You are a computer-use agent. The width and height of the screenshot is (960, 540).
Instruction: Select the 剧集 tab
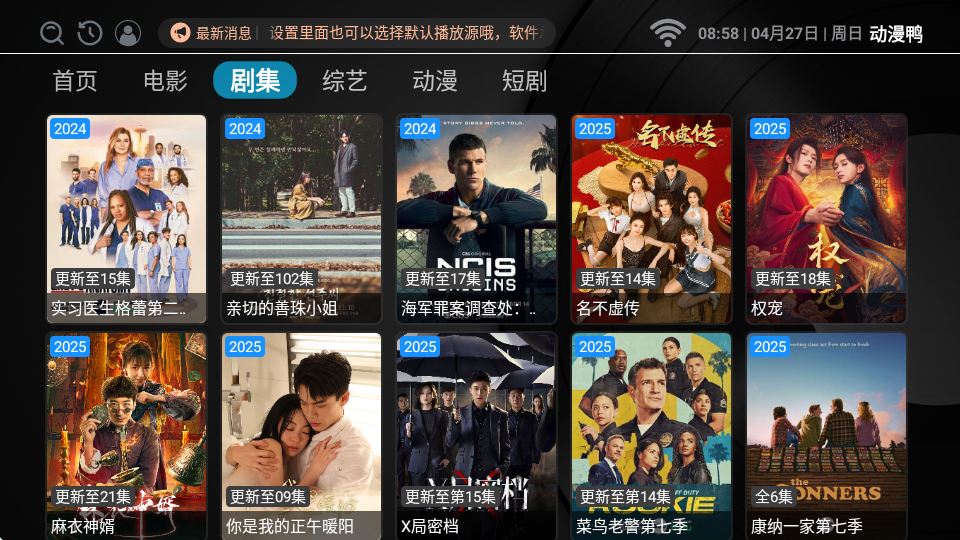pos(255,80)
